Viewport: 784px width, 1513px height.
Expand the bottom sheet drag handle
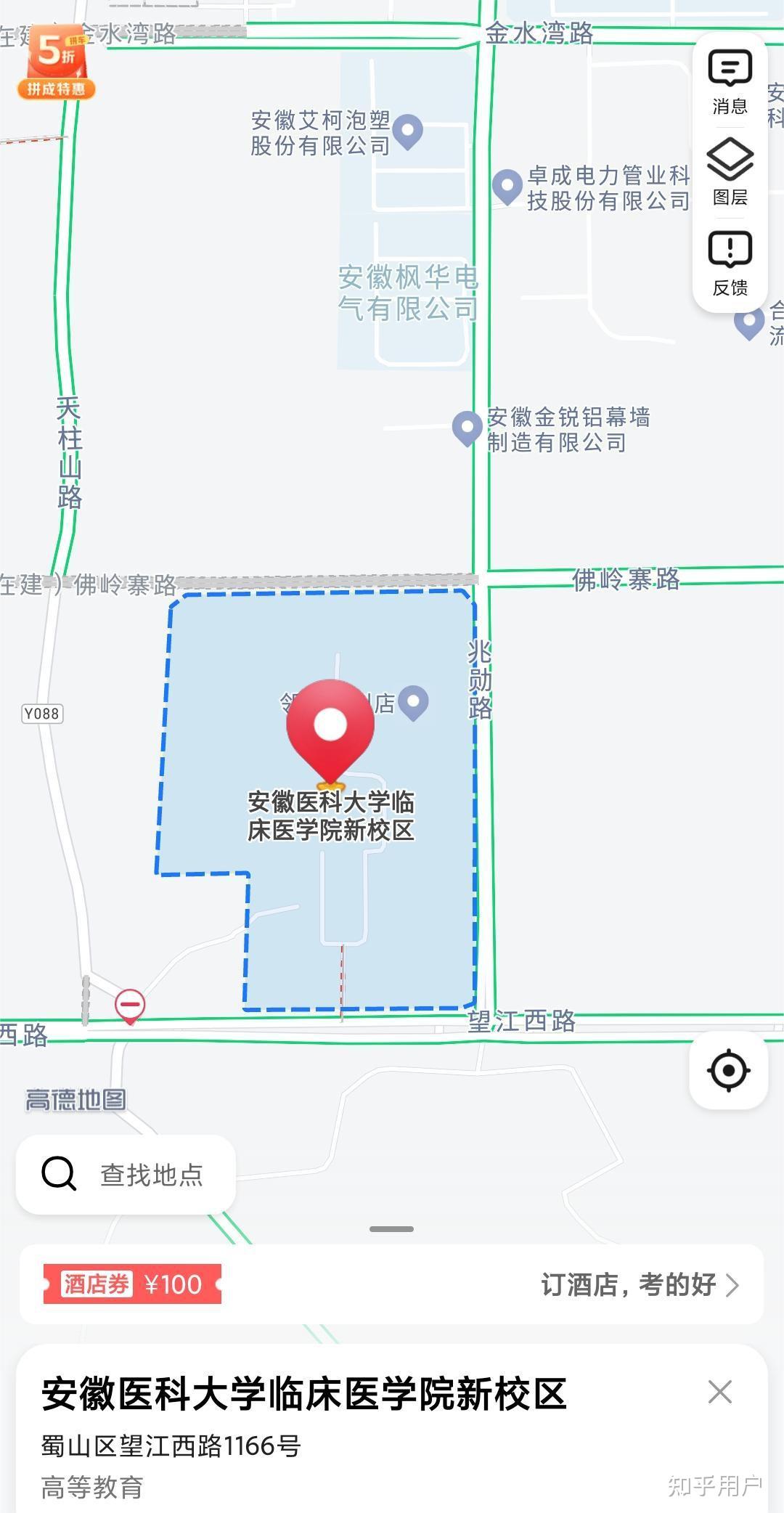point(391,1229)
